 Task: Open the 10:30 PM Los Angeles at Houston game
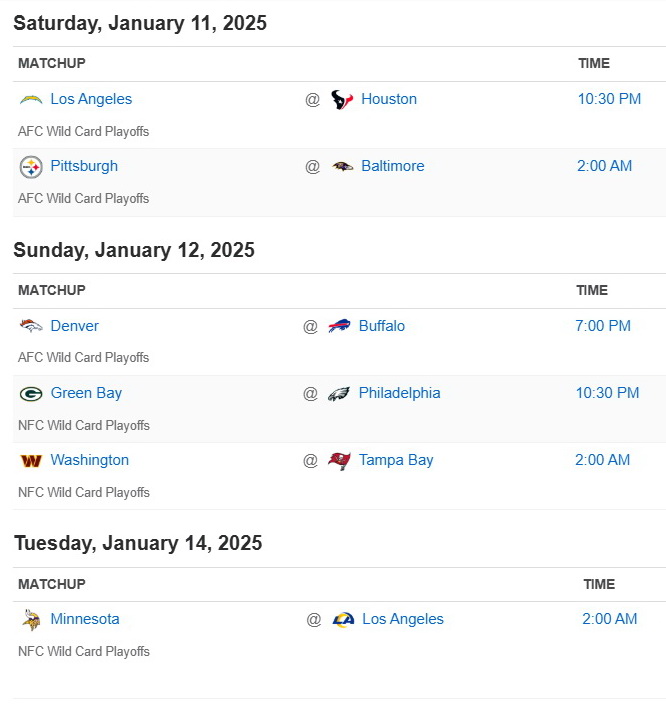(x=609, y=99)
